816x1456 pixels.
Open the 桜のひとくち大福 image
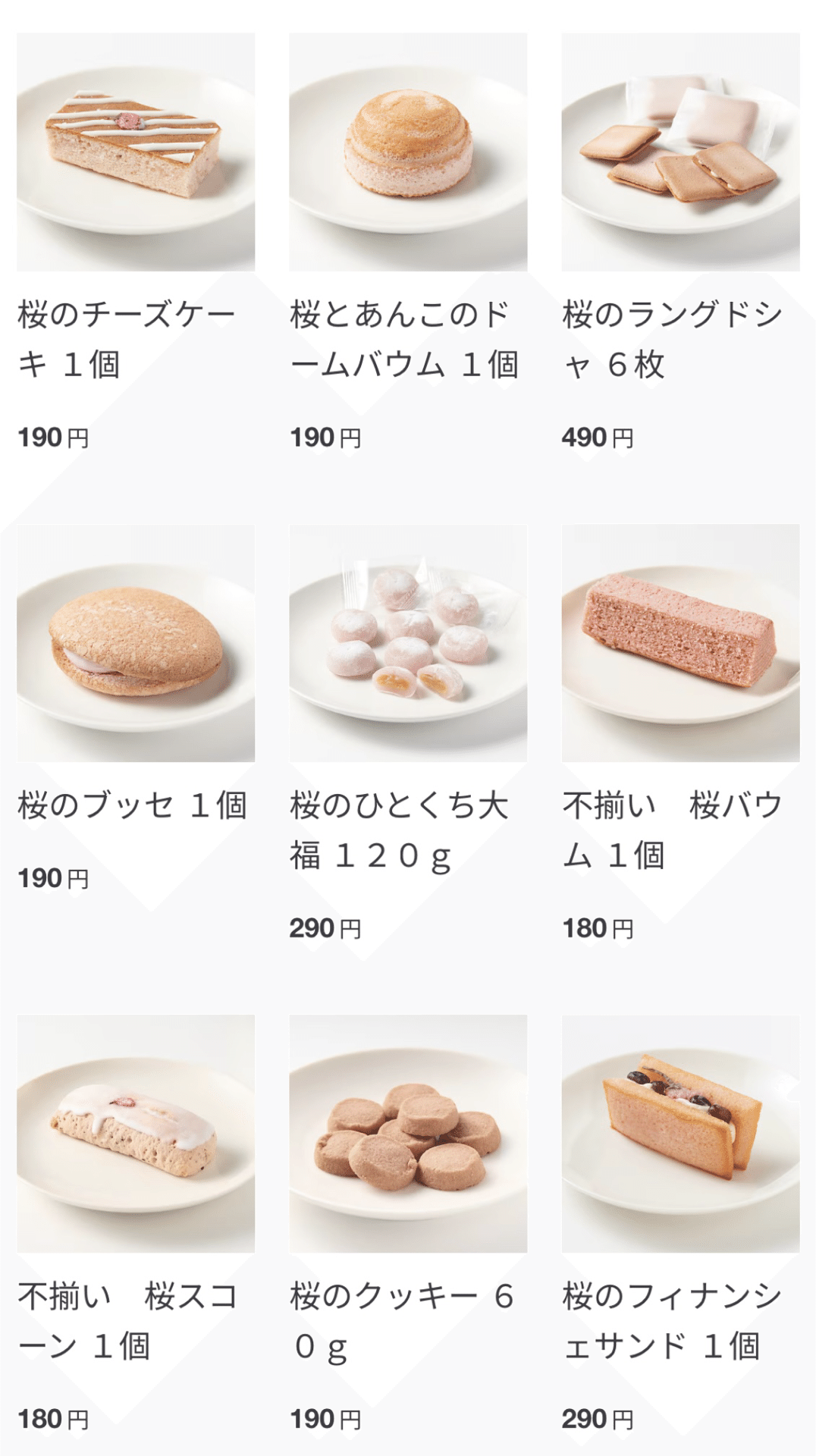[x=407, y=645]
